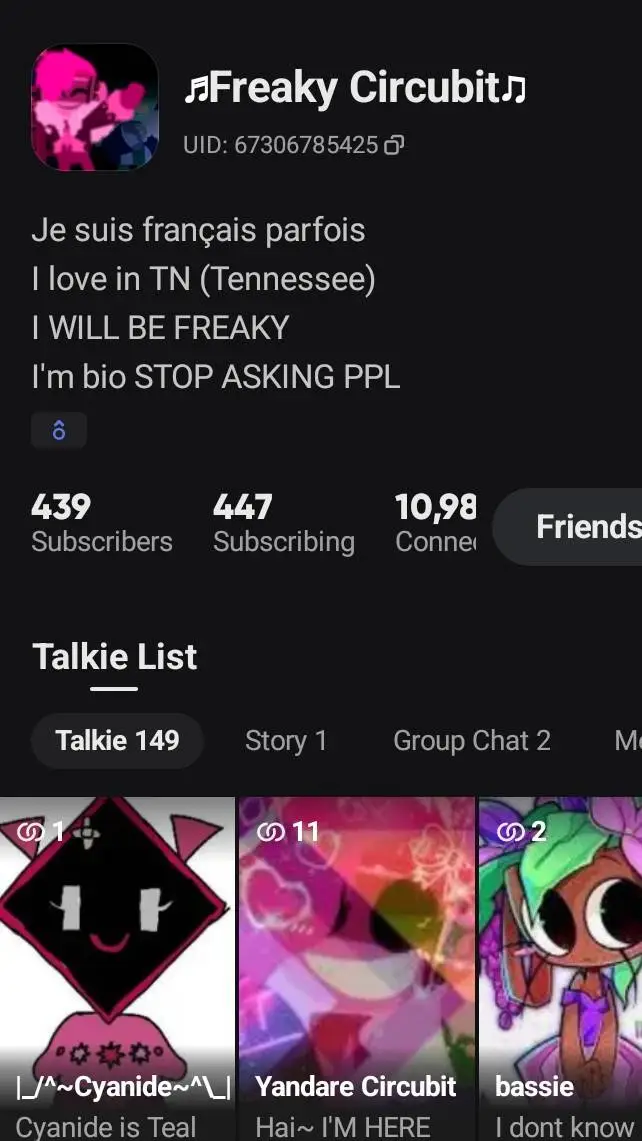Open the Freaky Circubit profile avatar
The width and height of the screenshot is (642, 1141).
coord(95,108)
